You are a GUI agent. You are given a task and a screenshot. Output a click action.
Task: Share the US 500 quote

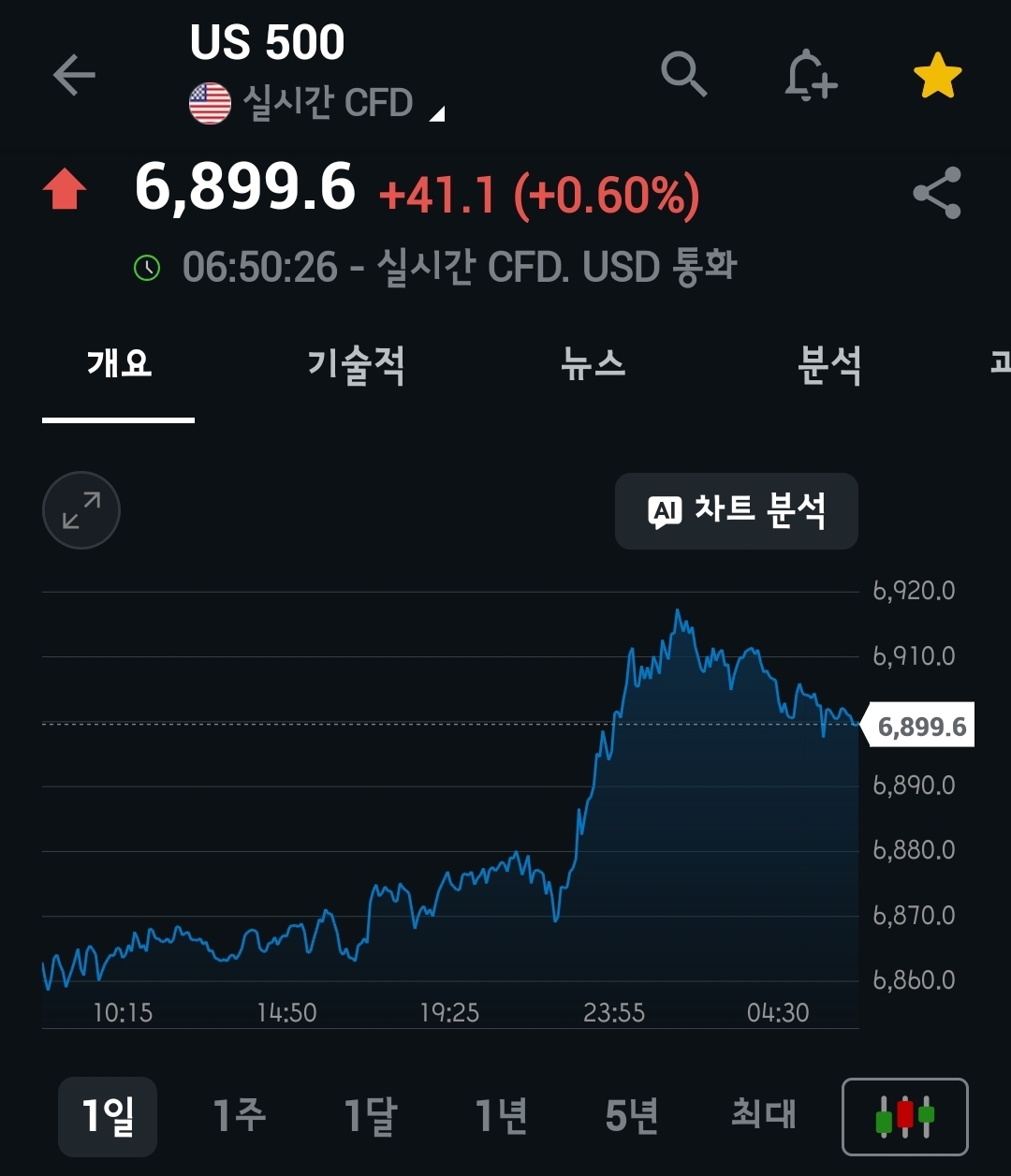937,193
